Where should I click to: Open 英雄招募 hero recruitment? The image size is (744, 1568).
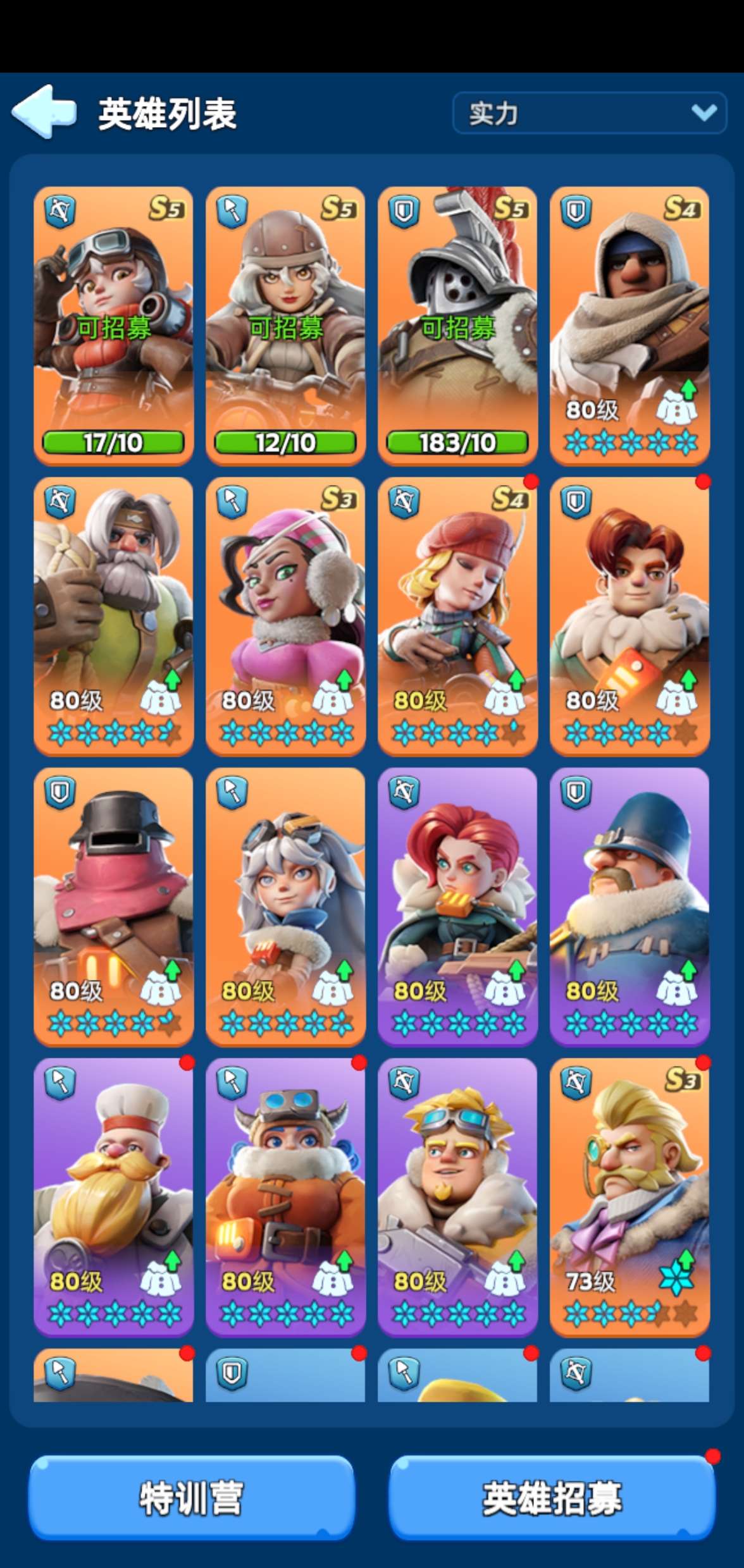click(552, 1498)
